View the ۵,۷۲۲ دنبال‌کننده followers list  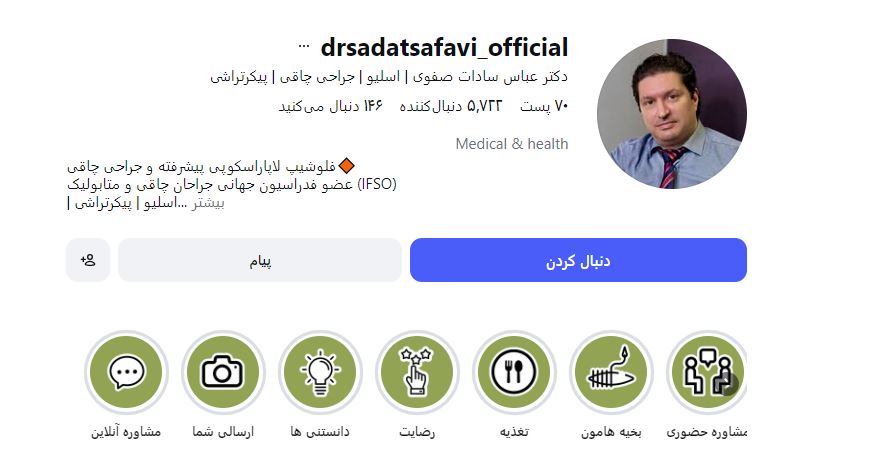[x=450, y=106]
